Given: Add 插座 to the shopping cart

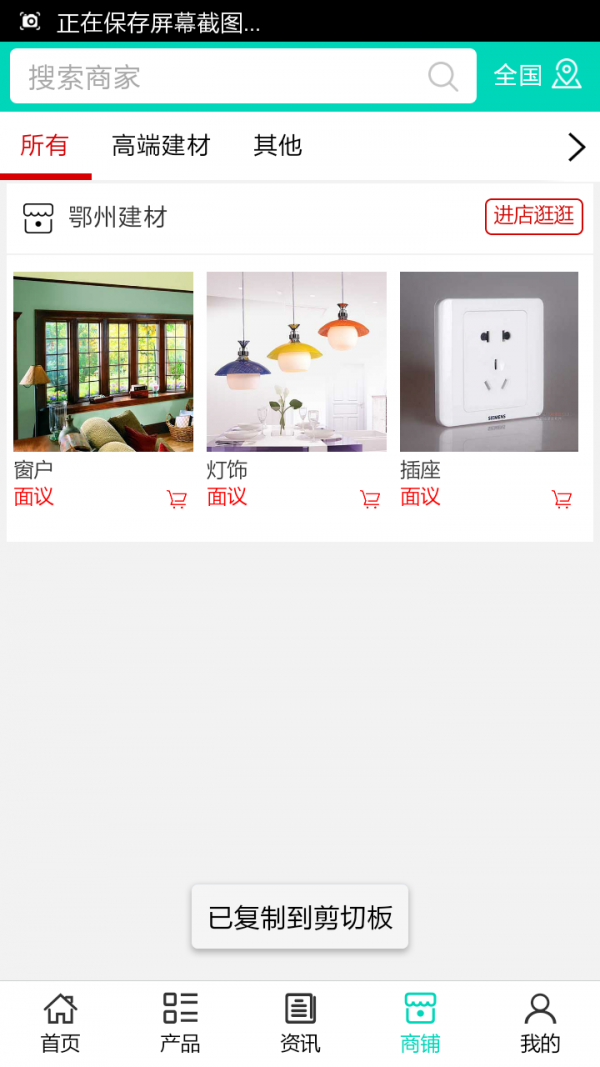Looking at the screenshot, I should 562,499.
